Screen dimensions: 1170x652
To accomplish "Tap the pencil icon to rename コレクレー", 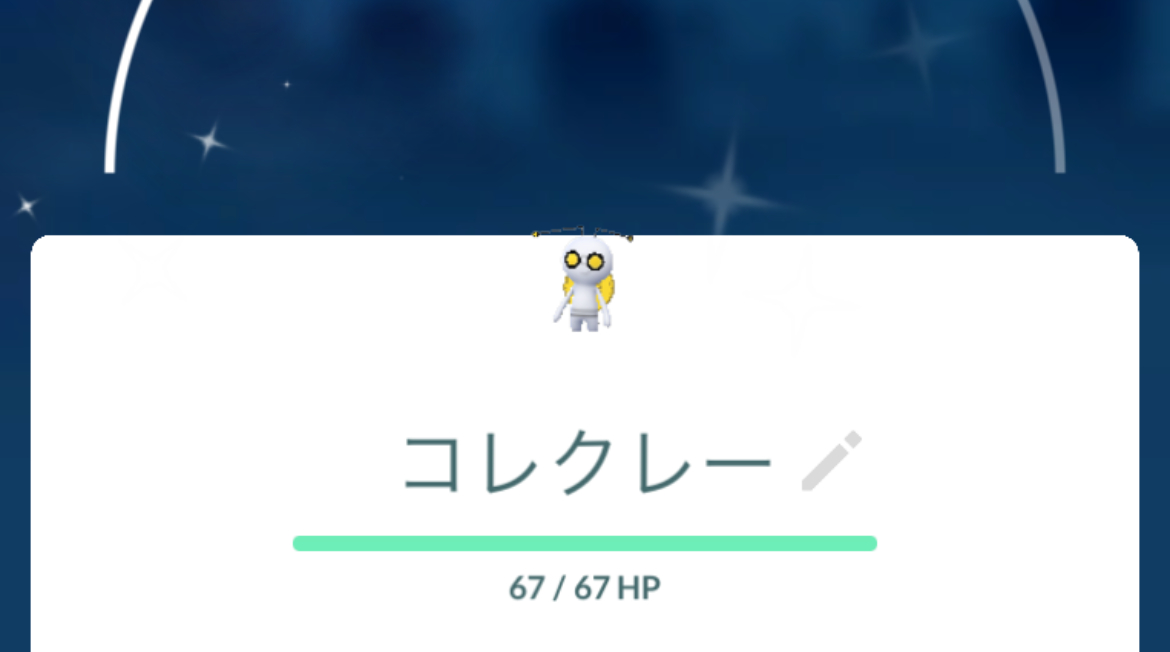I will 831,461.
